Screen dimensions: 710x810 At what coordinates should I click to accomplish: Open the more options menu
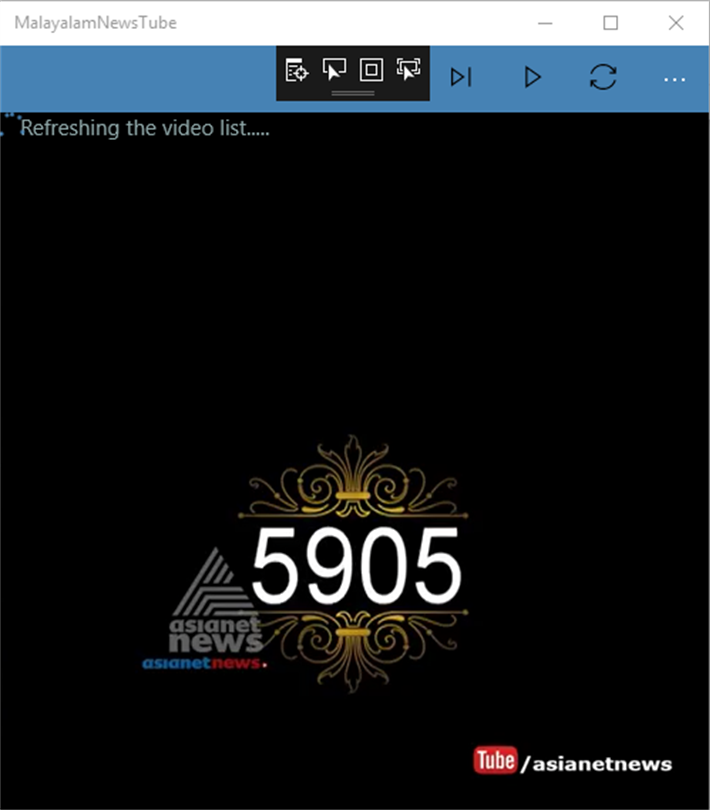pos(675,78)
